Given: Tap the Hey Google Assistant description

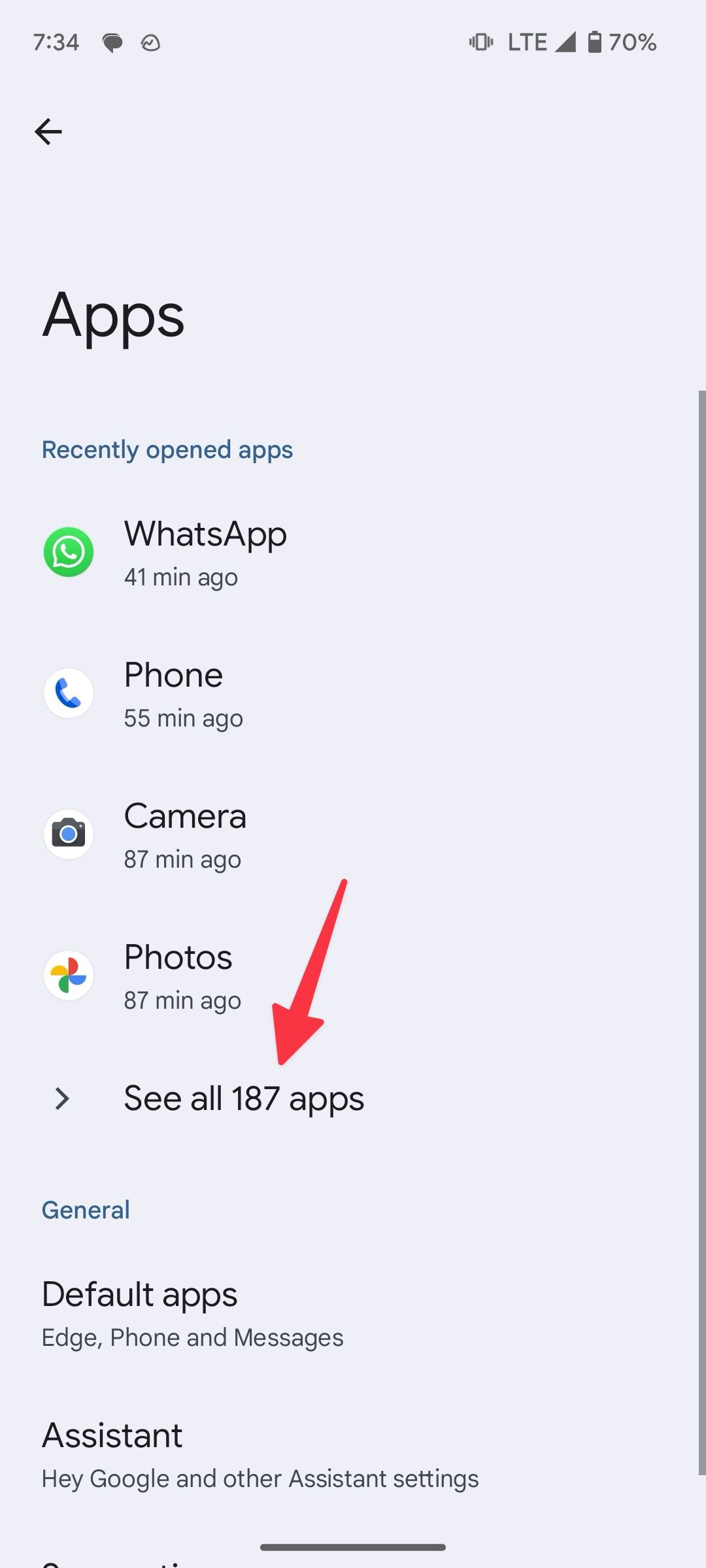Looking at the screenshot, I should 260,1478.
